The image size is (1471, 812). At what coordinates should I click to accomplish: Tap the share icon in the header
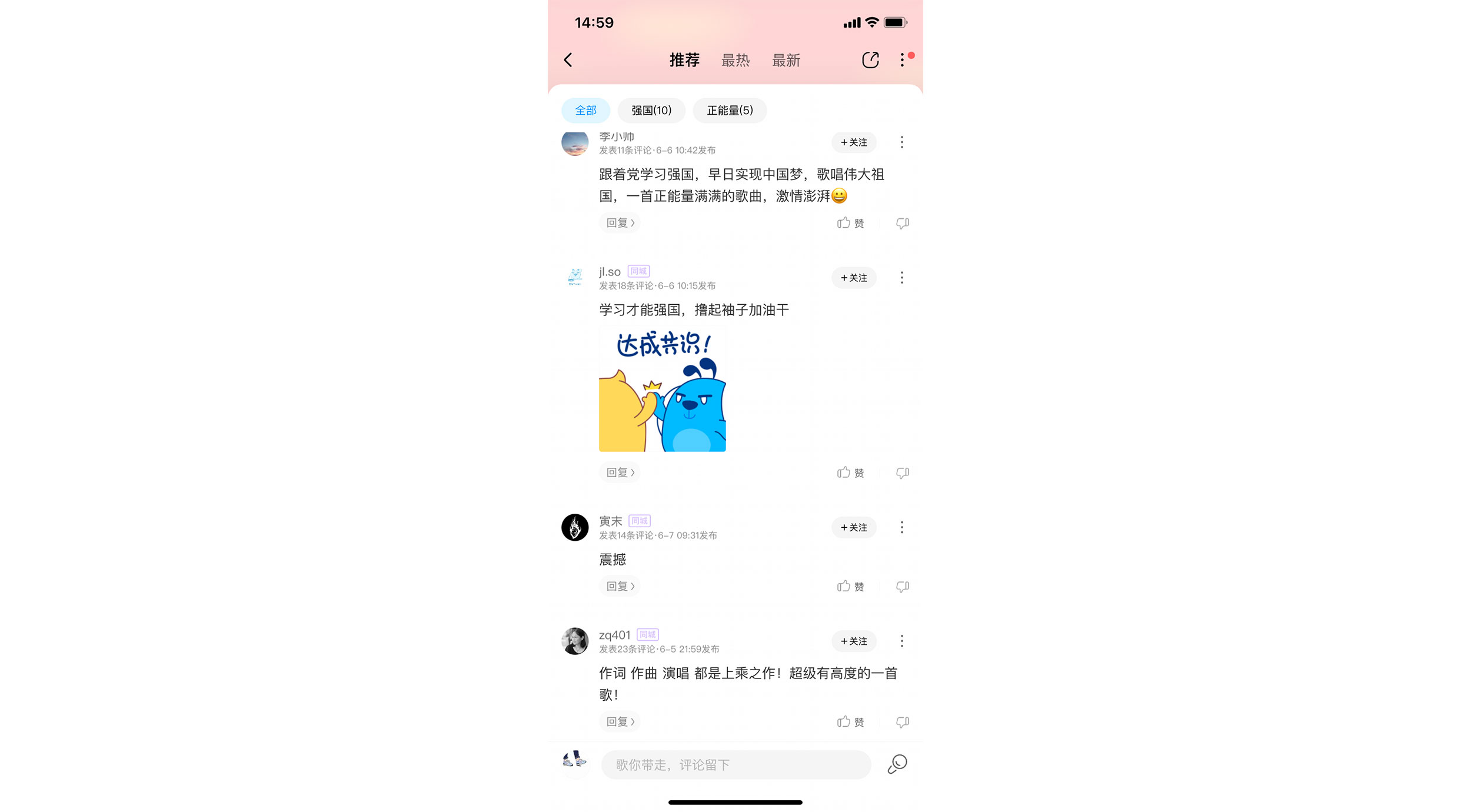(x=870, y=60)
